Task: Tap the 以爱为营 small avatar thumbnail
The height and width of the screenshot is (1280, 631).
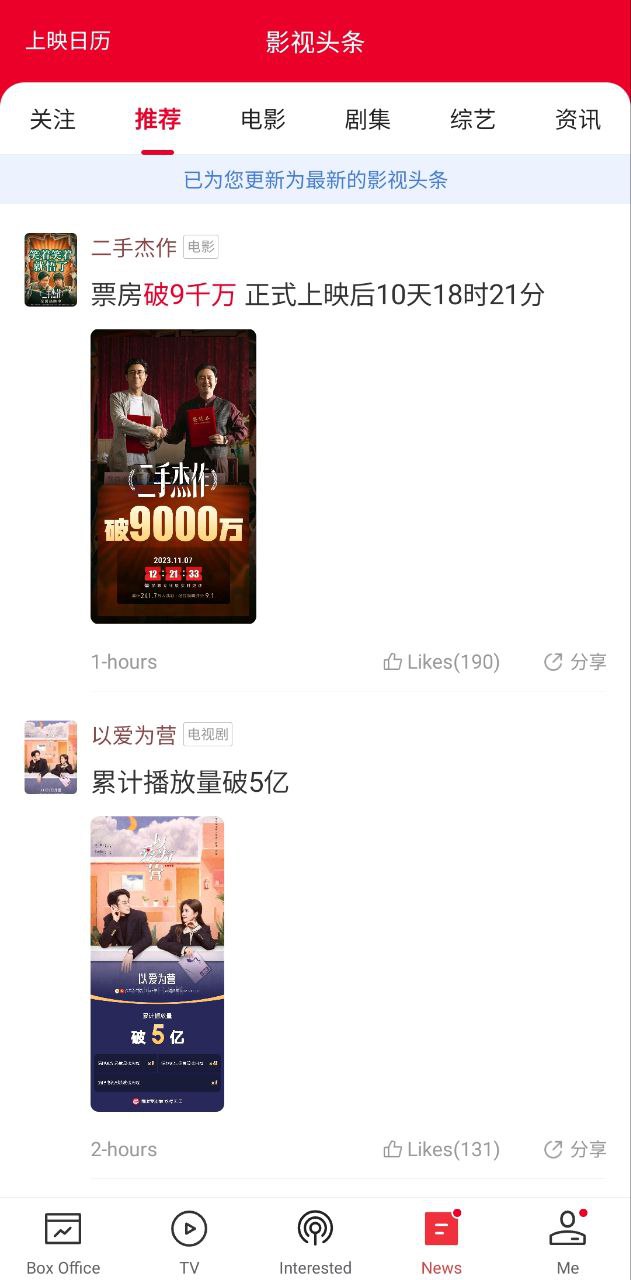Action: point(51,757)
